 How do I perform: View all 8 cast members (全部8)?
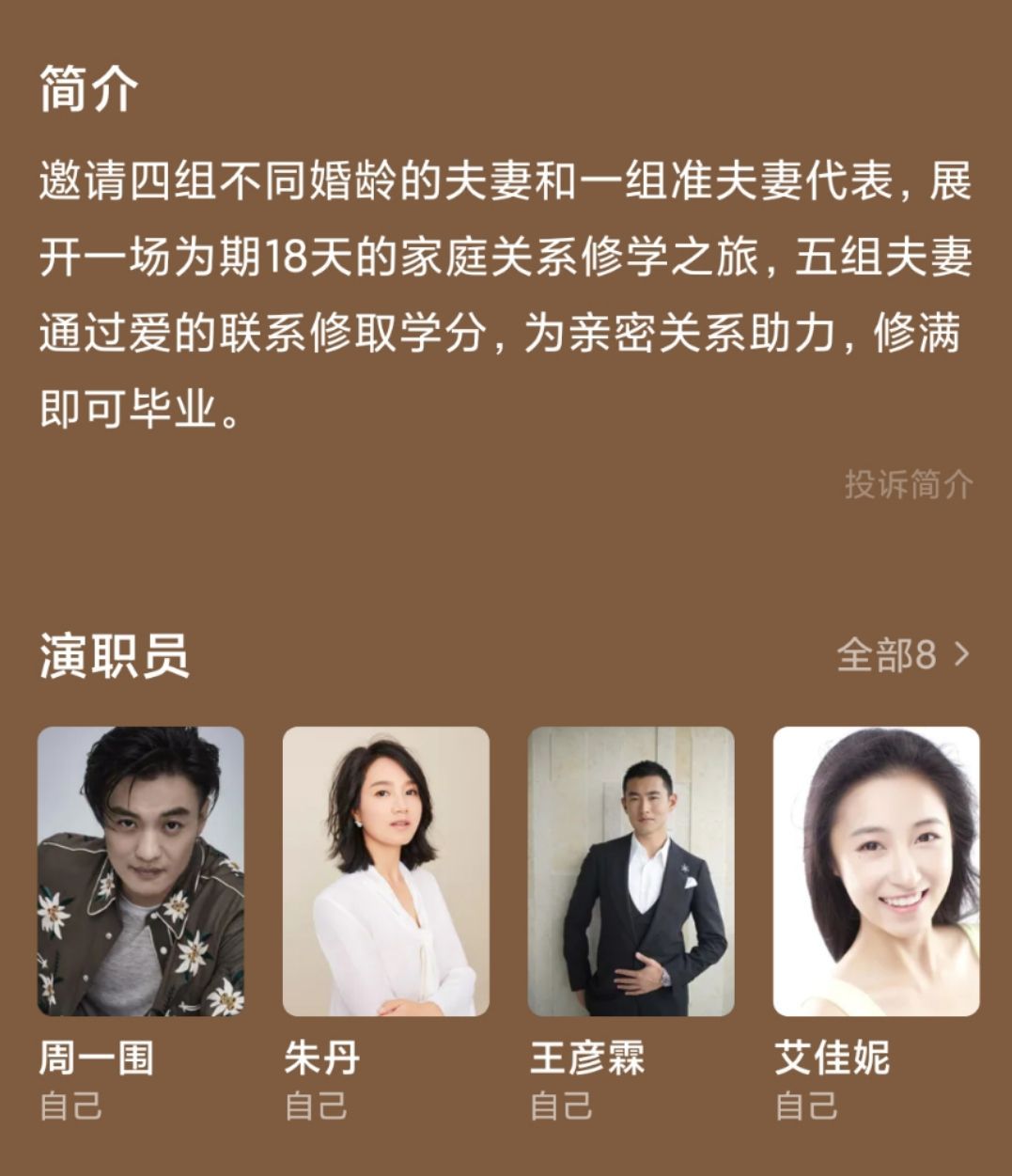902,654
